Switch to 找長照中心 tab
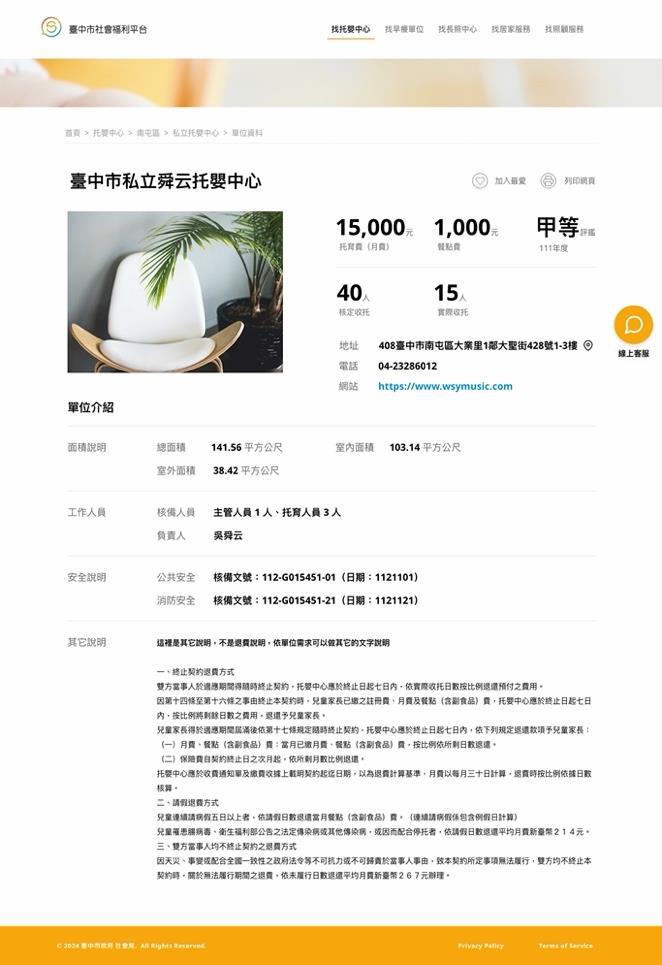 click(x=457, y=29)
